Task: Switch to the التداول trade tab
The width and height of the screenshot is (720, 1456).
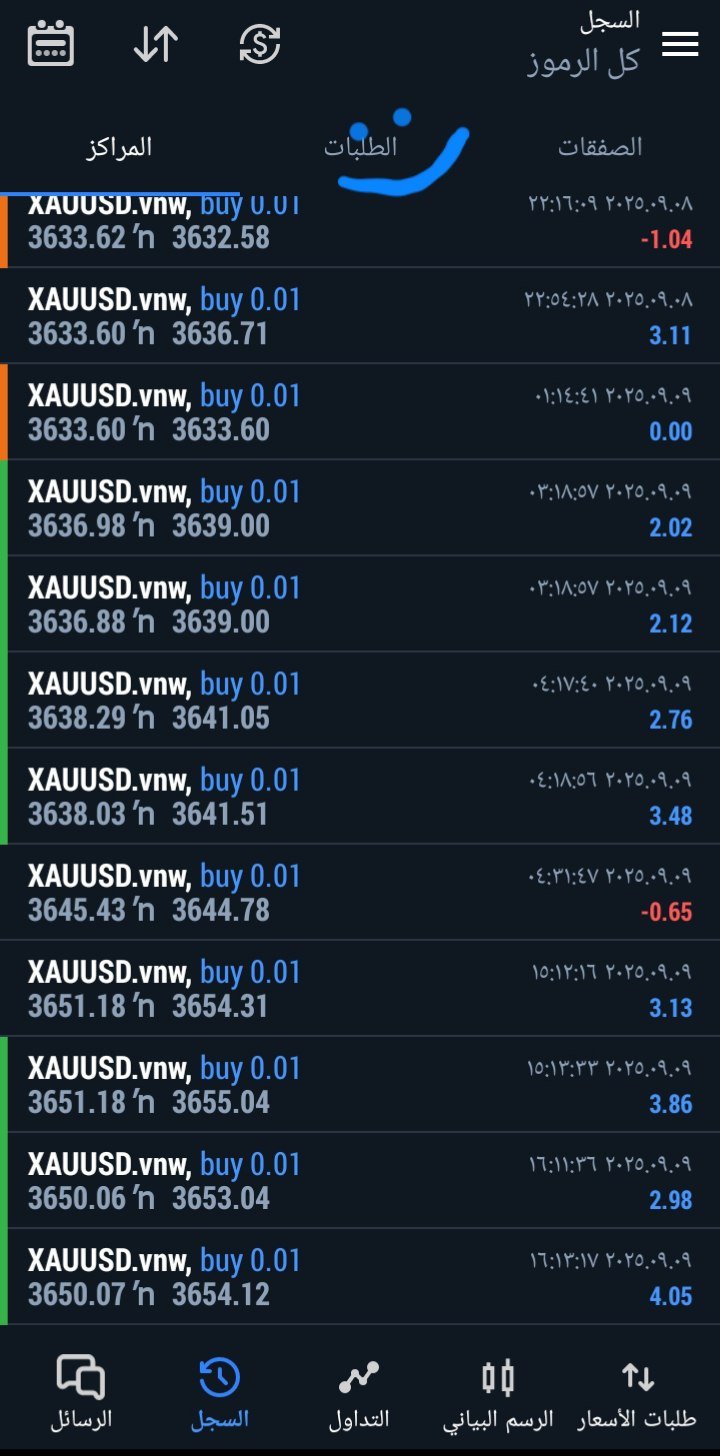Action: click(x=359, y=1392)
